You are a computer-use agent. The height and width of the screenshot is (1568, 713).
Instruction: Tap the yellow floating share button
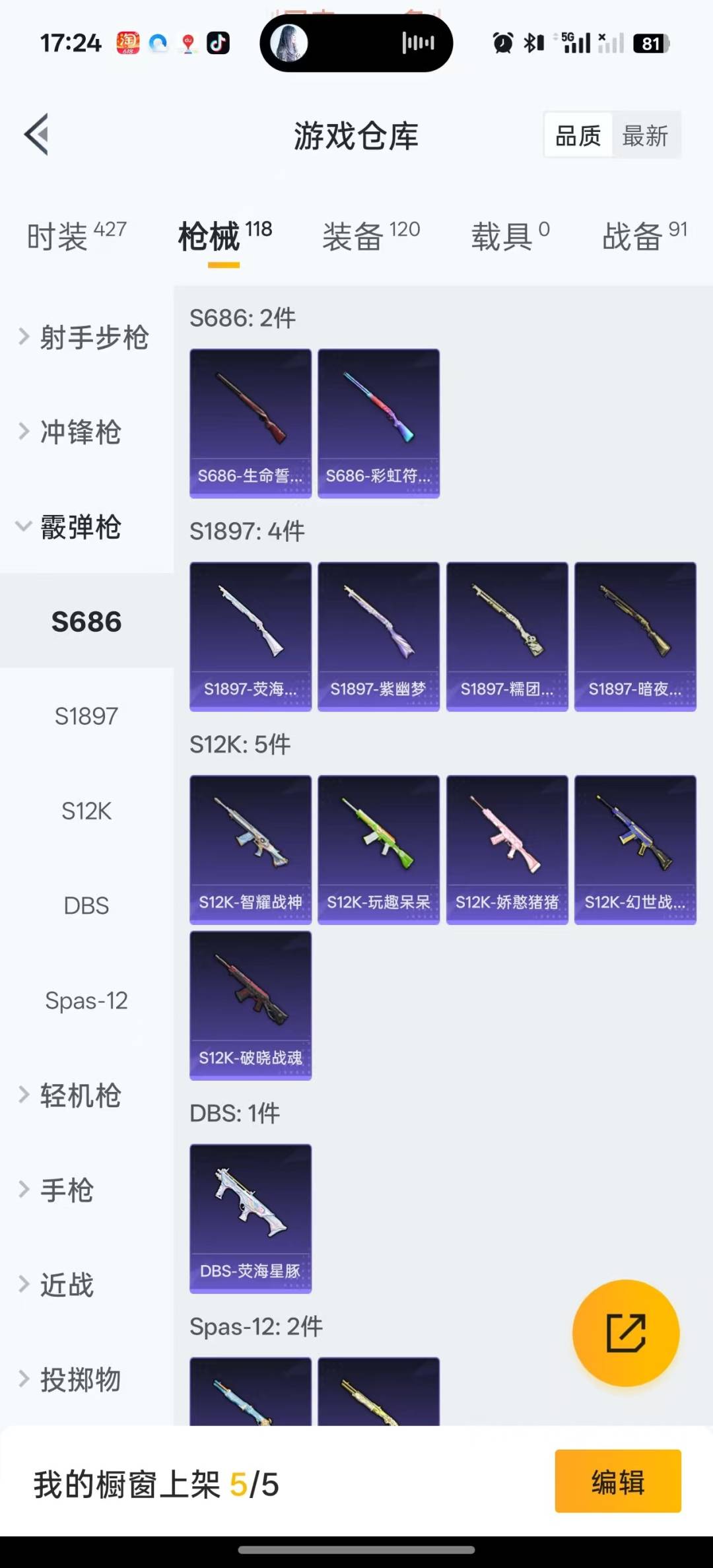[625, 1333]
